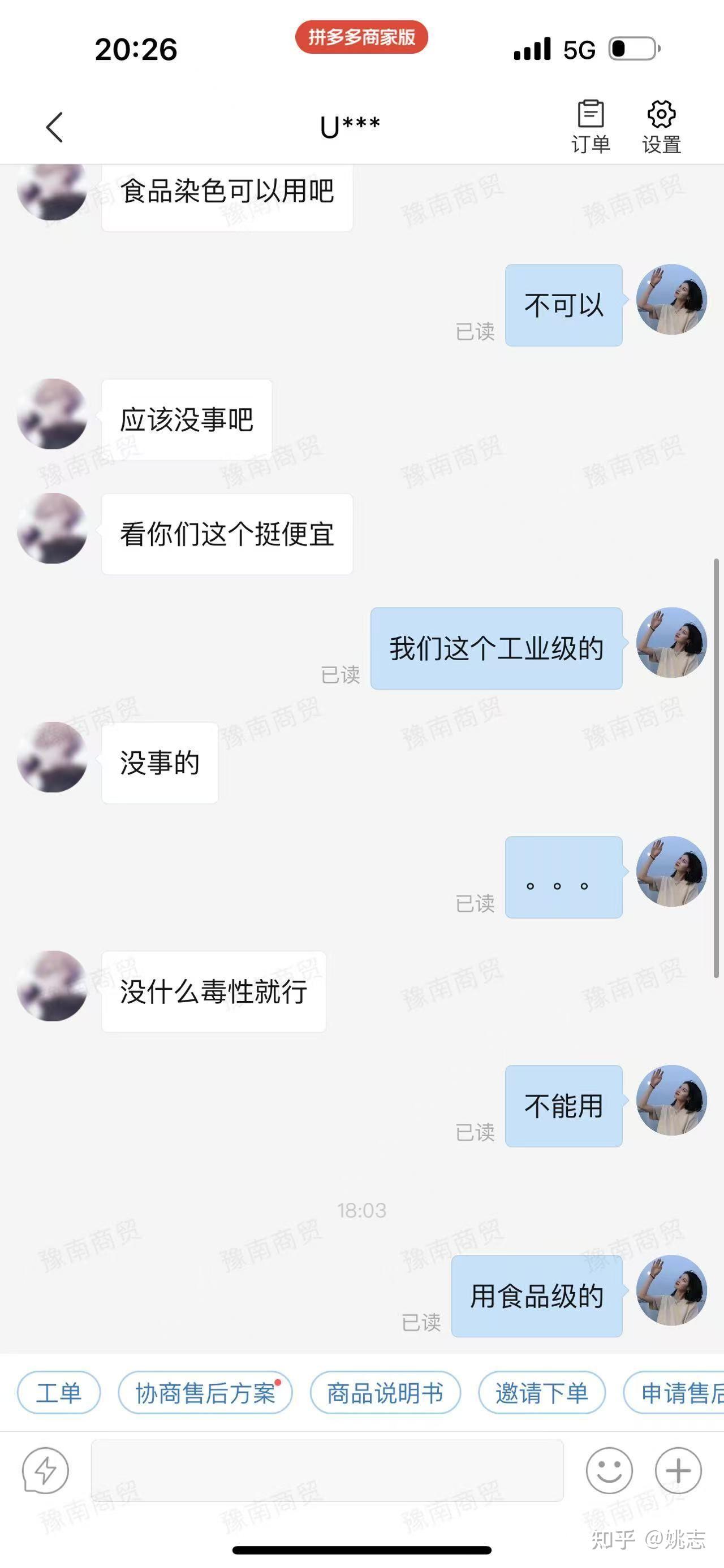Tap the merchant avatar beside 不可以
Screen dimensions: 724x1568
(671, 300)
